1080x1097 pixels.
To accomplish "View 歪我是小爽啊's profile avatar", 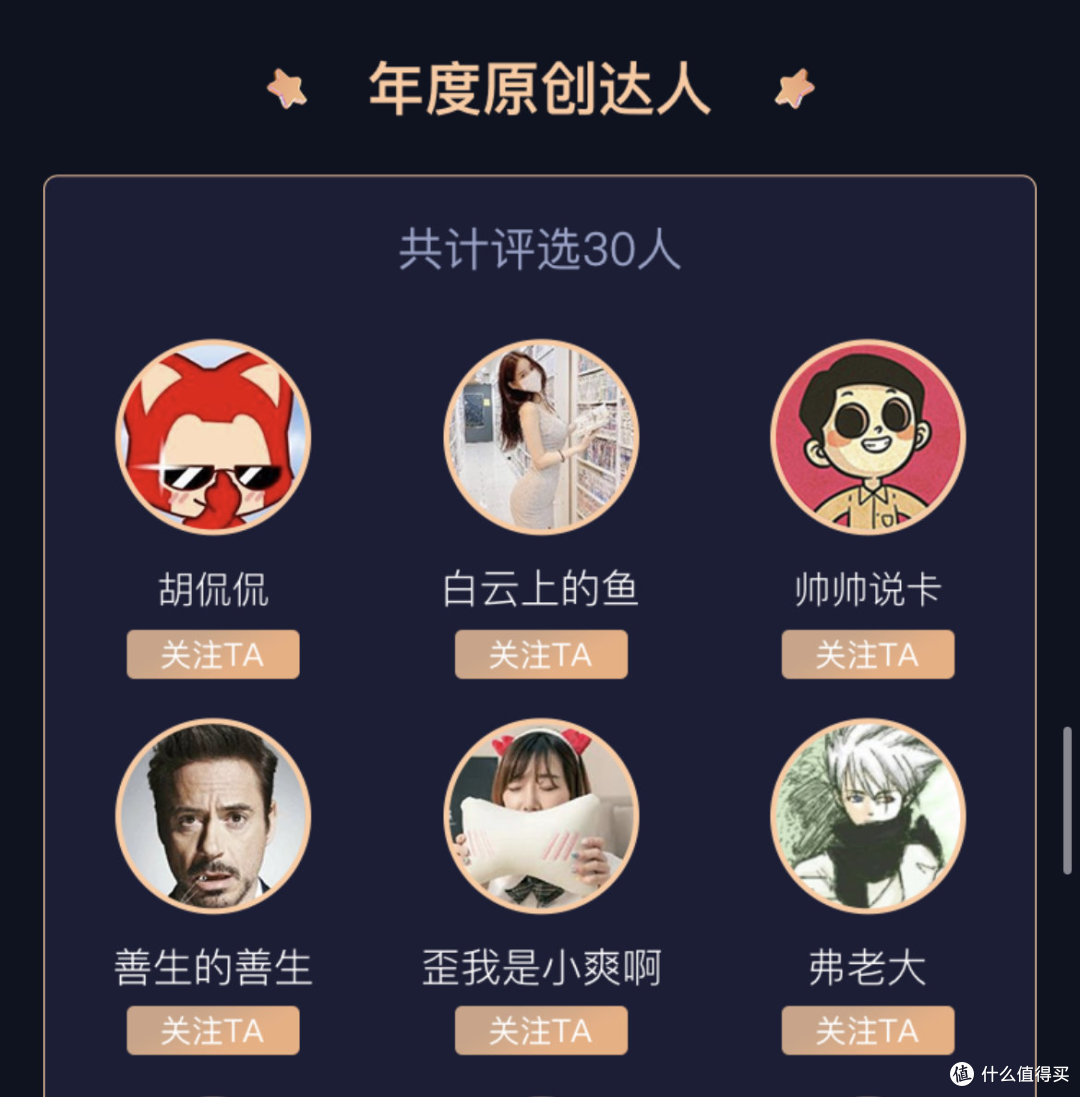I will (x=541, y=815).
